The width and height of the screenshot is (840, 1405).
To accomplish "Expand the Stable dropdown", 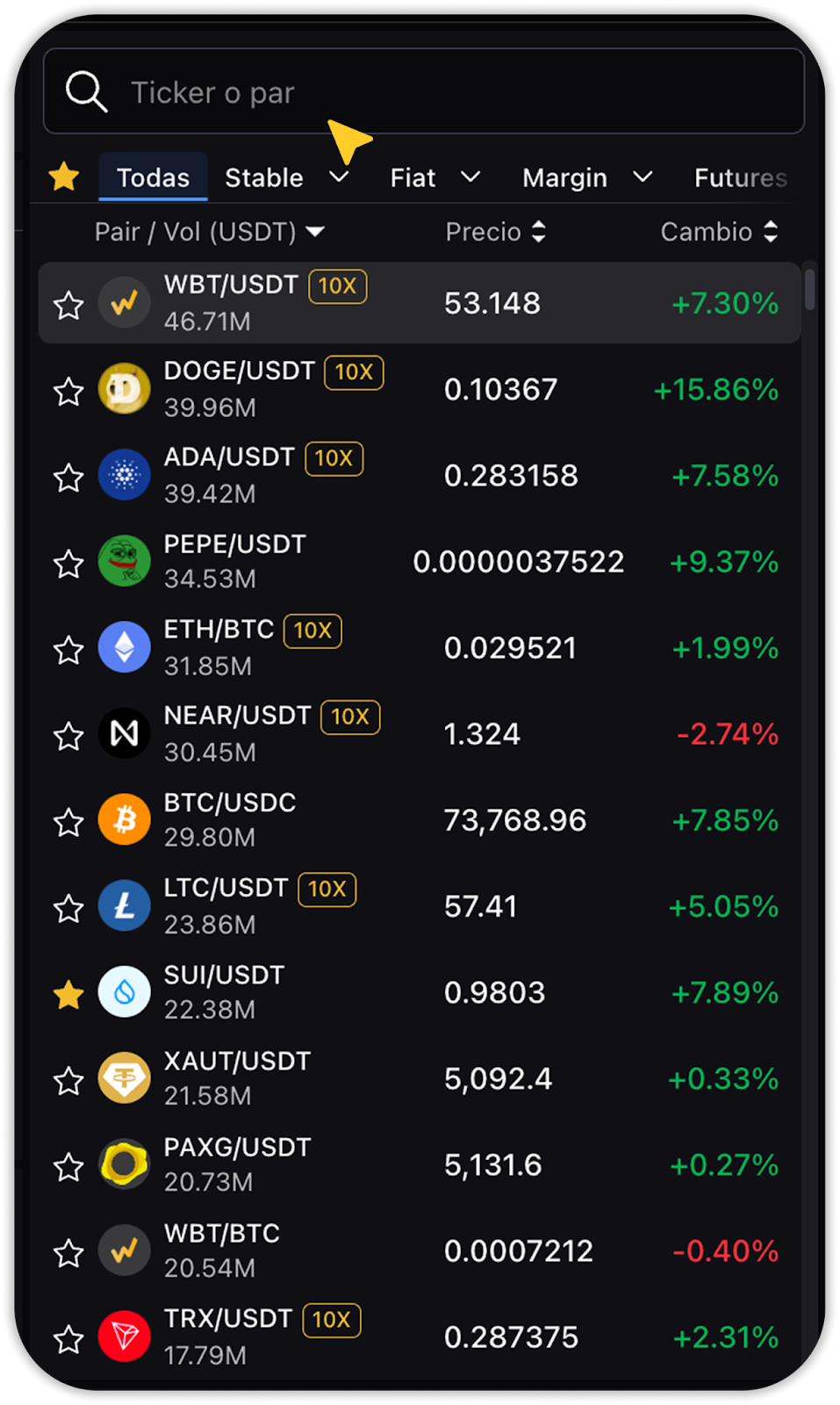I will coord(339,177).
